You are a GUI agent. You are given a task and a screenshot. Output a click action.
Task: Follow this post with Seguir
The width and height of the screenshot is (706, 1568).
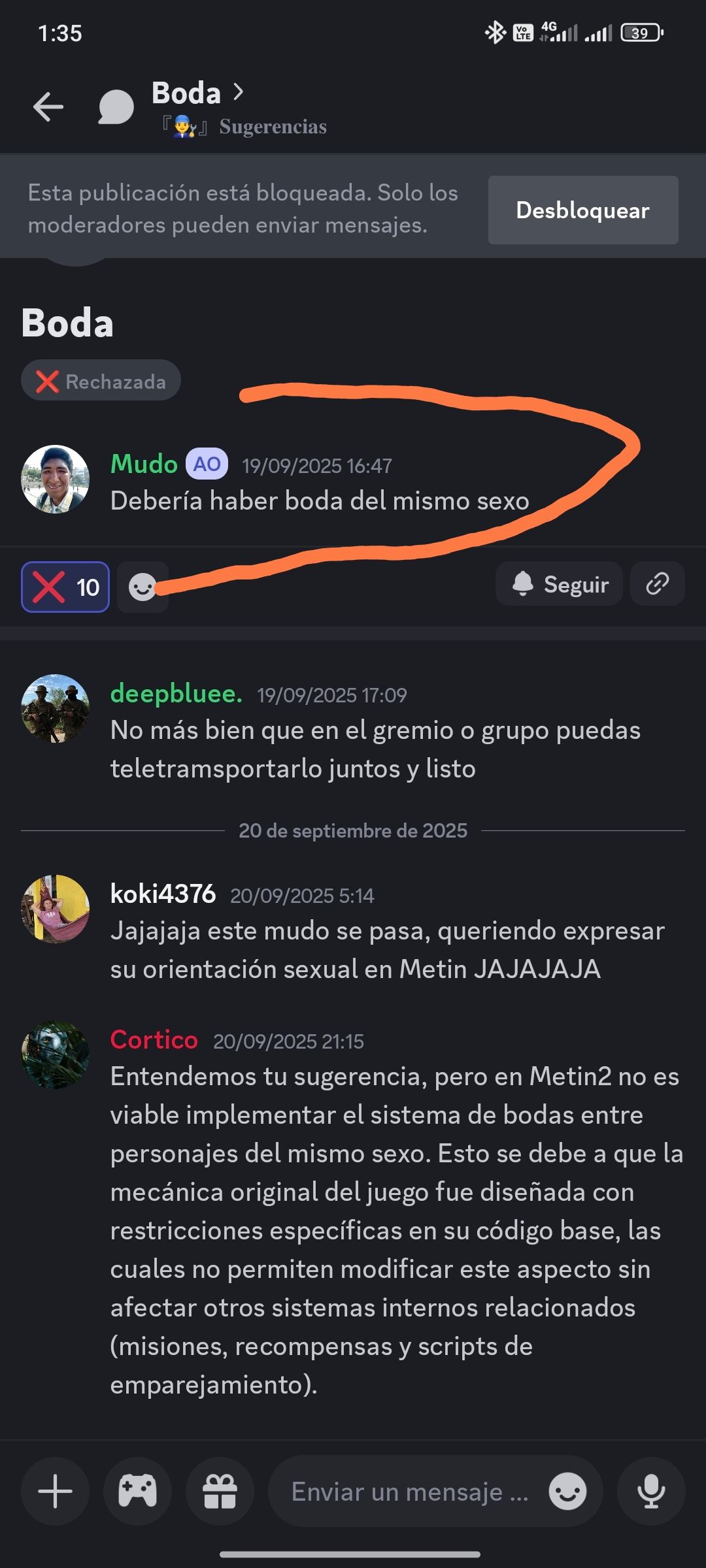click(x=560, y=583)
